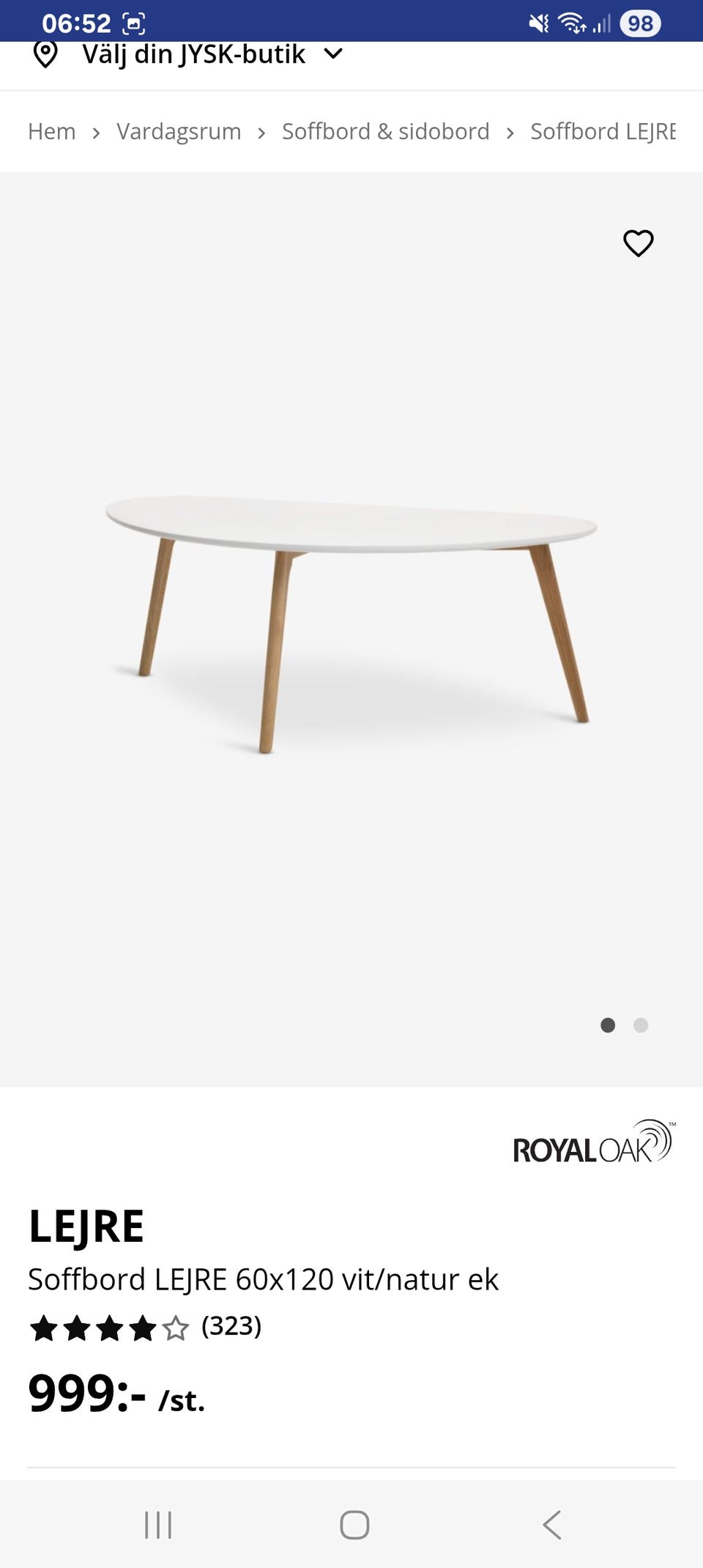Go back with the system back button
Screen dimensions: 703x1568
pos(552,1525)
